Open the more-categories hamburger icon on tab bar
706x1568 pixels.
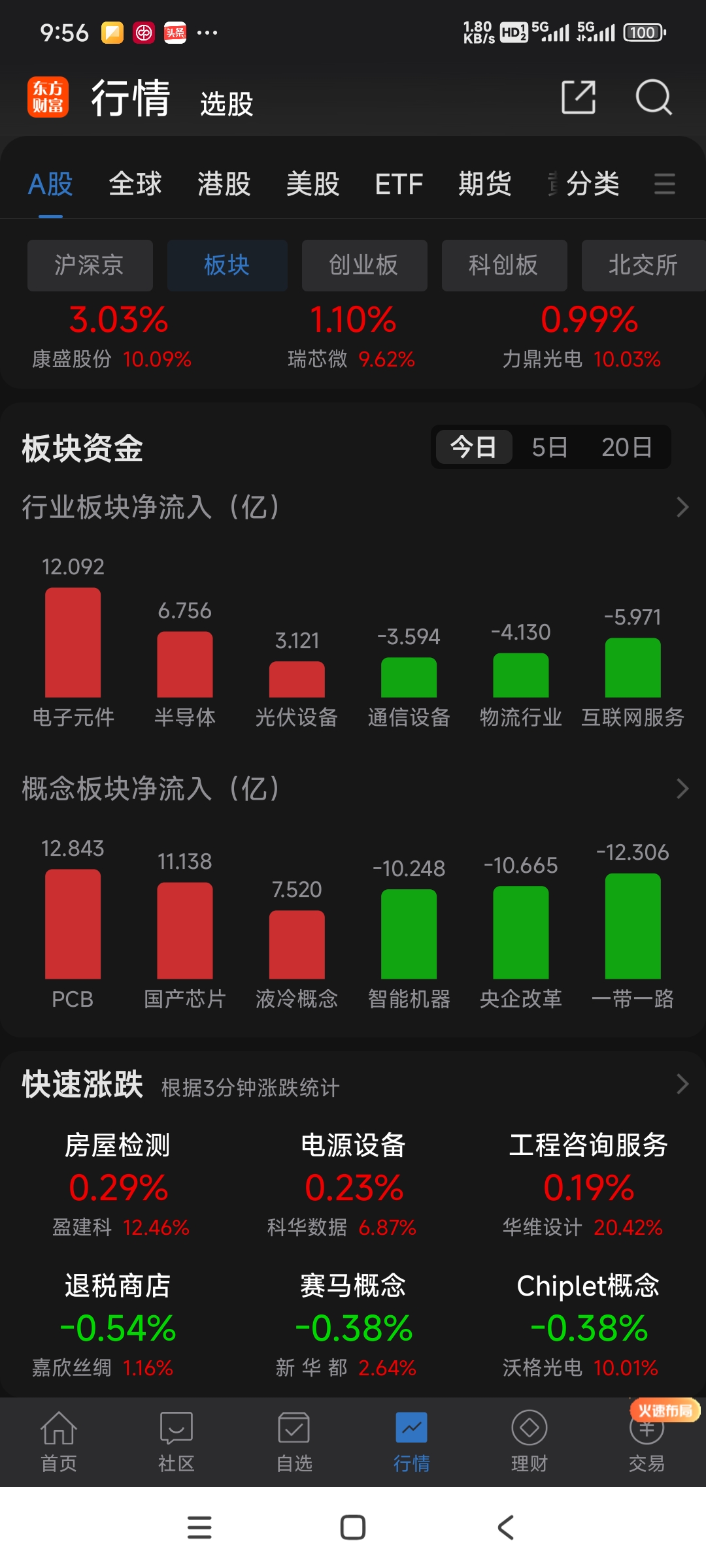click(665, 185)
